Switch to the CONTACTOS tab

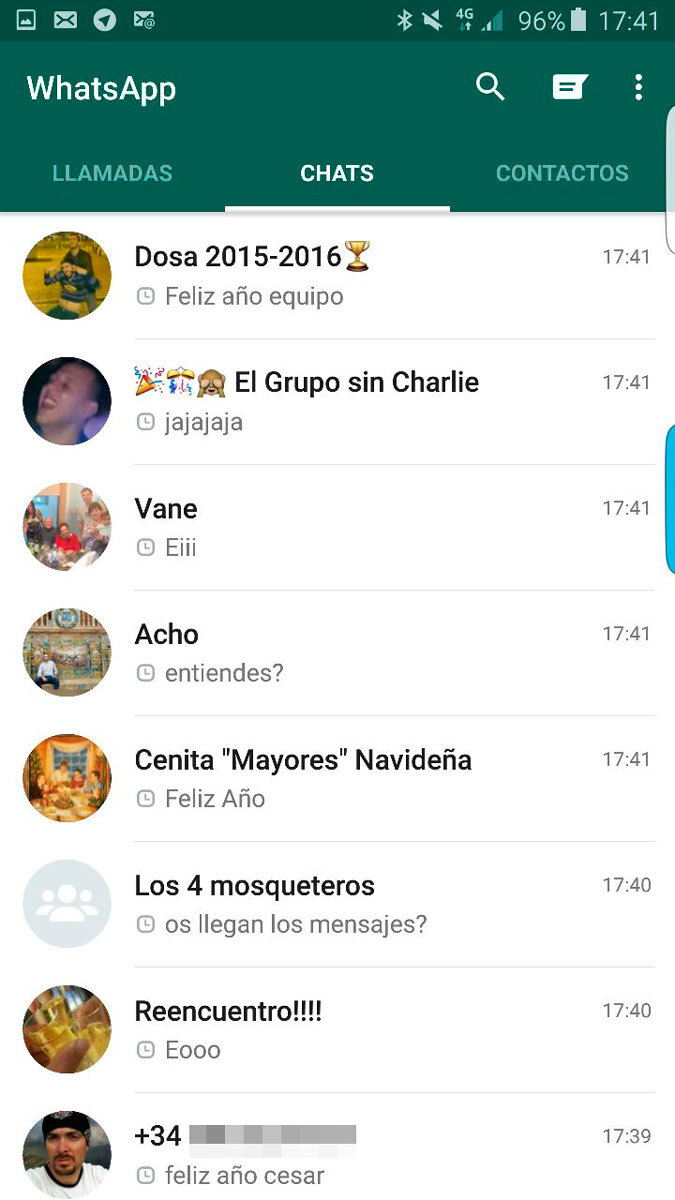click(x=562, y=173)
